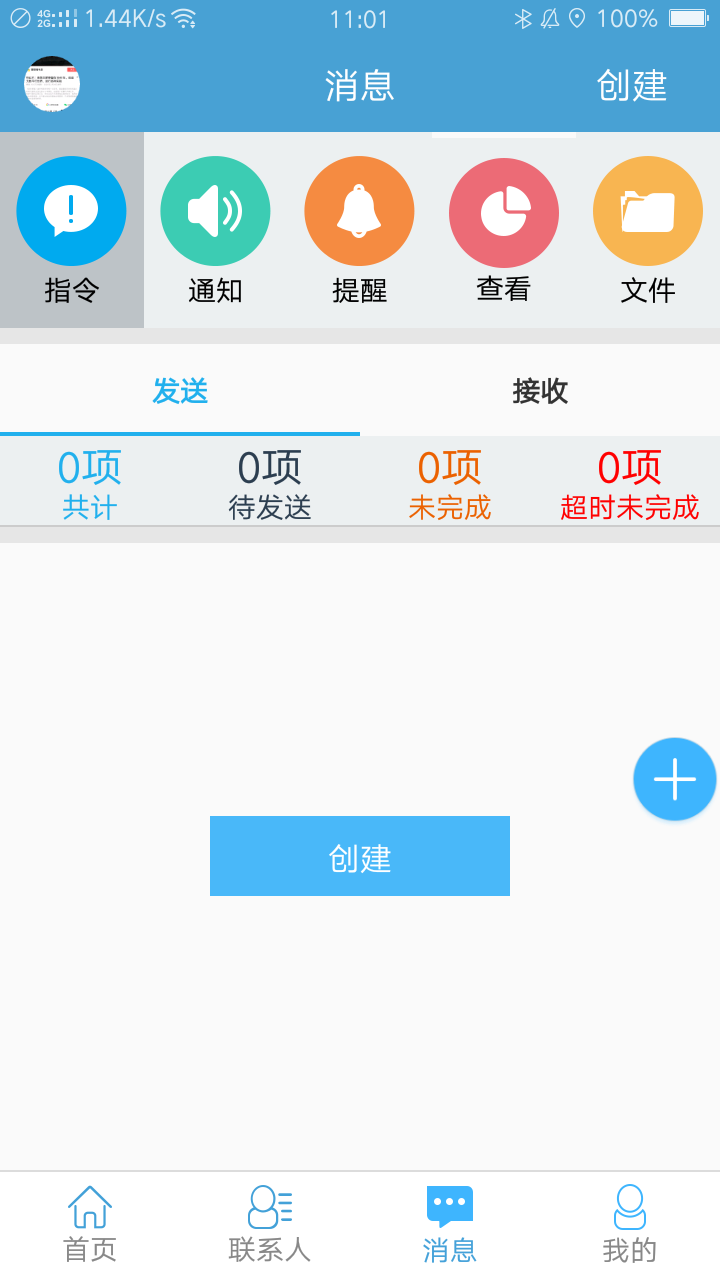The width and height of the screenshot is (720, 1280).
Task: Show 未完成 items
Action: pos(450,484)
